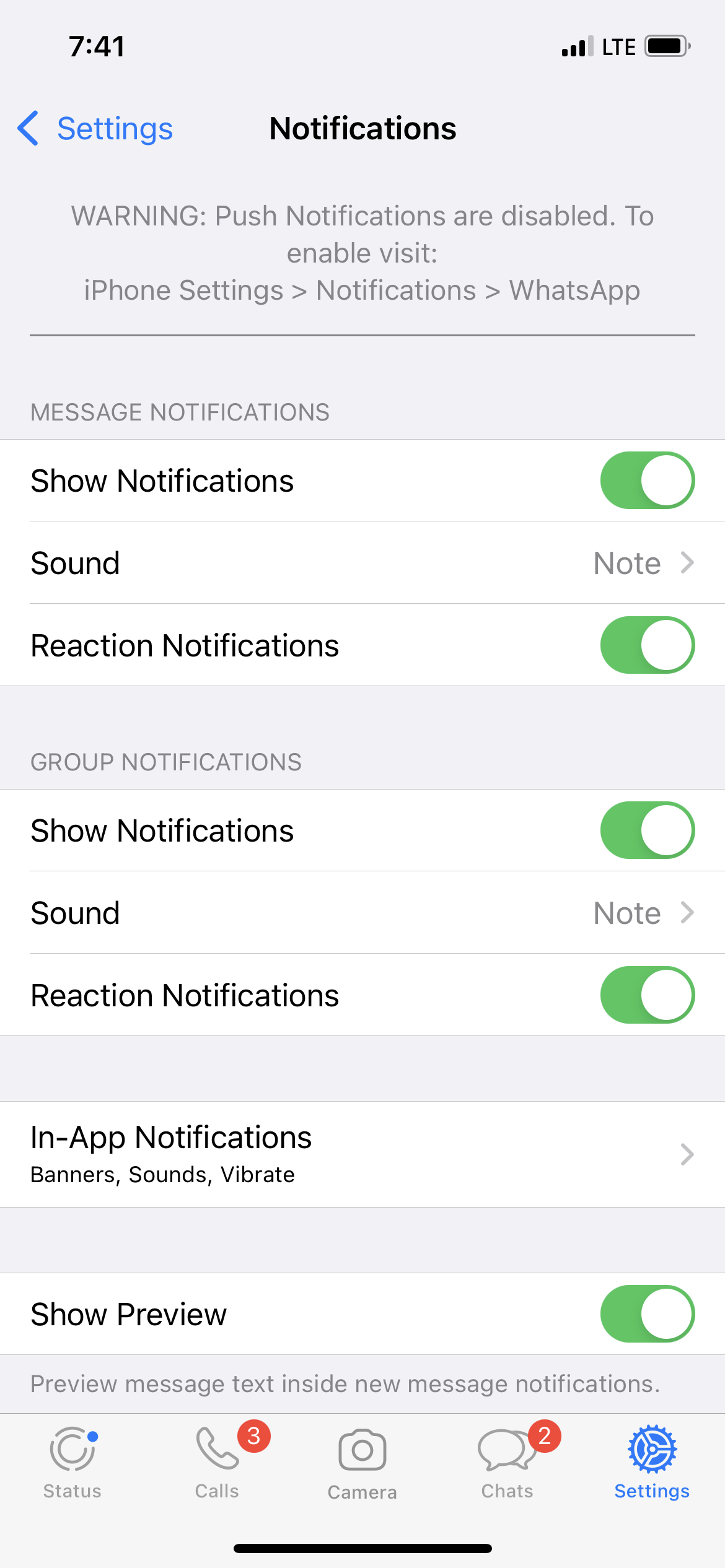Change Sound for Group Notifications
Image resolution: width=725 pixels, height=1568 pixels.
[x=362, y=913]
